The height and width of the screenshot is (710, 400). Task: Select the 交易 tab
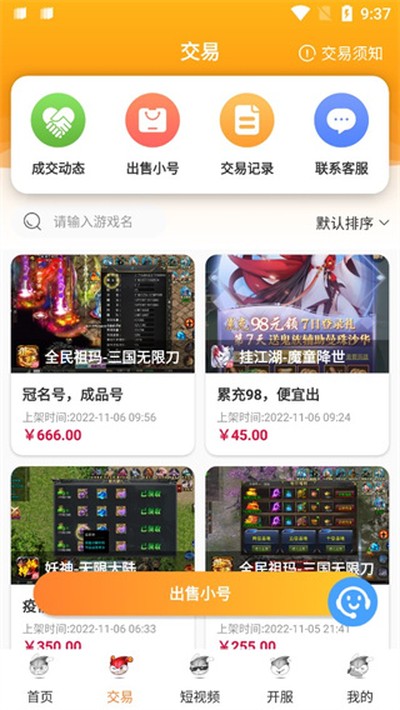(x=120, y=679)
